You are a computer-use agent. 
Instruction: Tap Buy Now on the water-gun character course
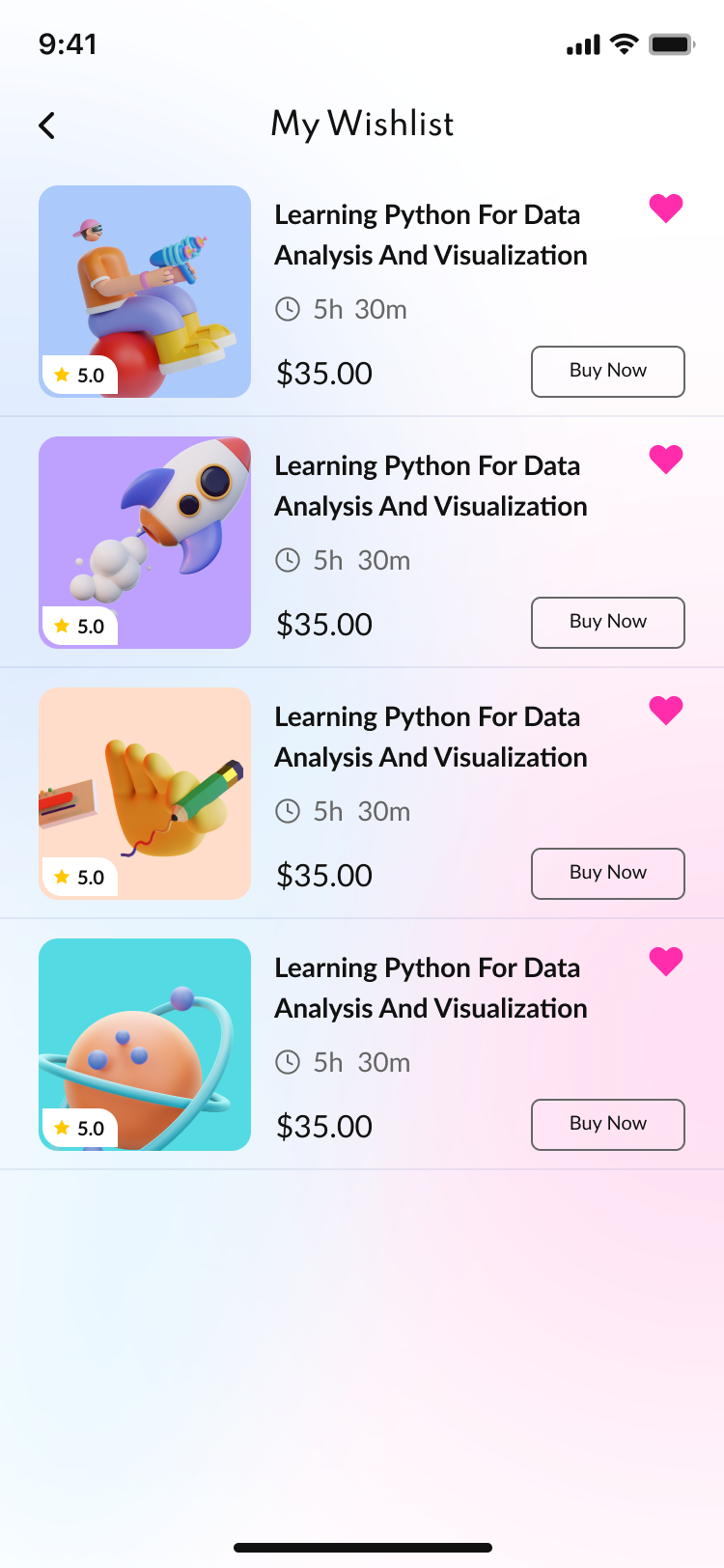(607, 372)
